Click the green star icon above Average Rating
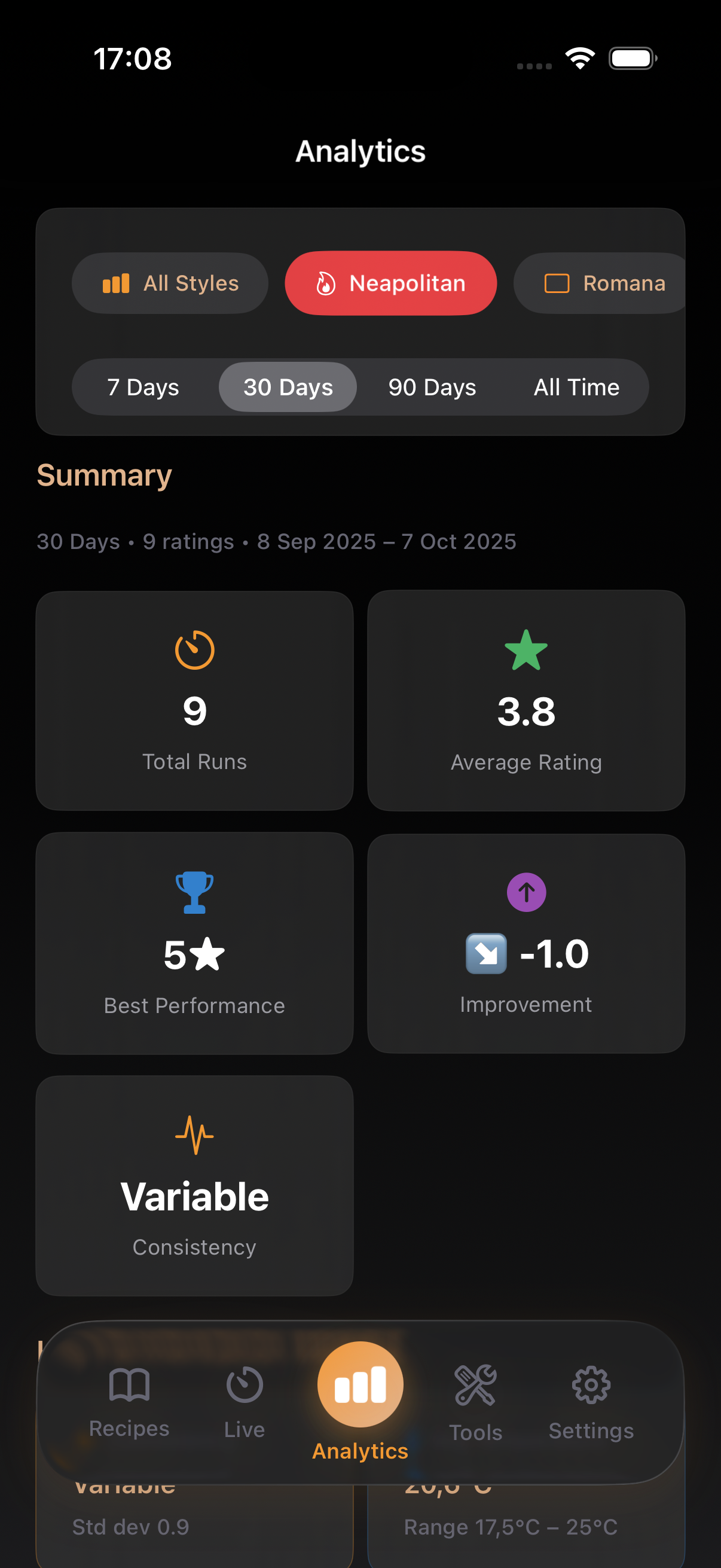Viewport: 721px width, 1568px height. 526,650
